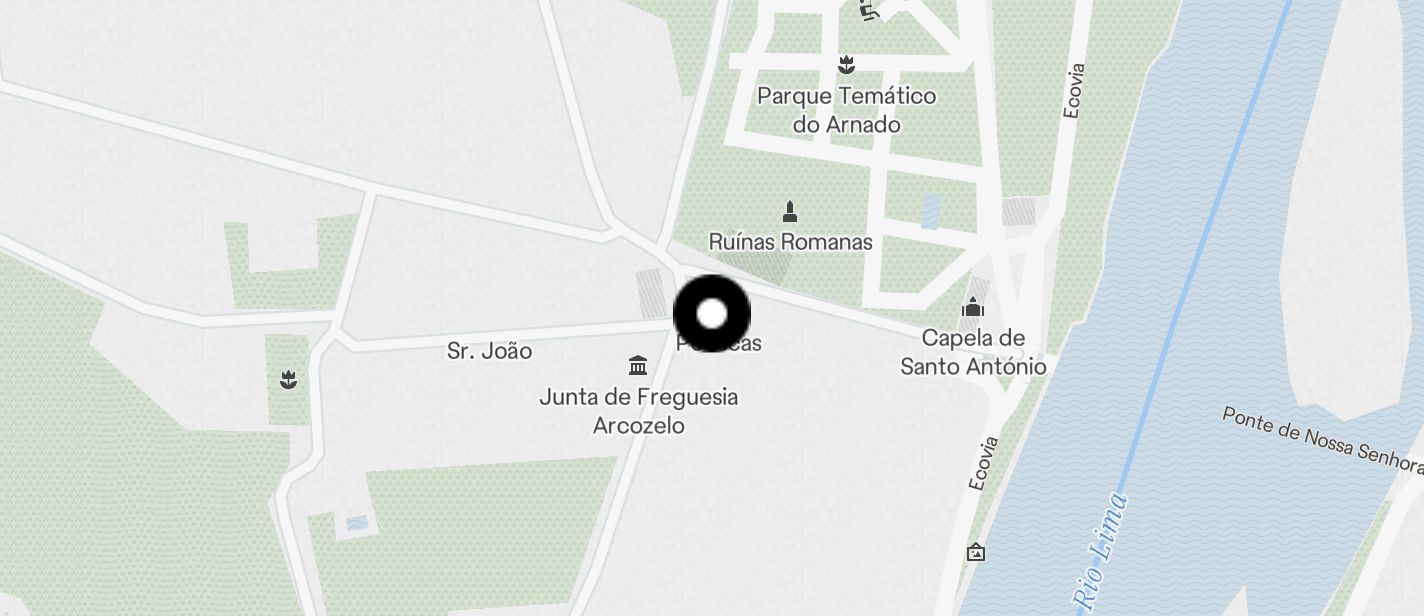The height and width of the screenshot is (616, 1424).
Task: Select Capela de Santo António marker
Action: click(972, 308)
